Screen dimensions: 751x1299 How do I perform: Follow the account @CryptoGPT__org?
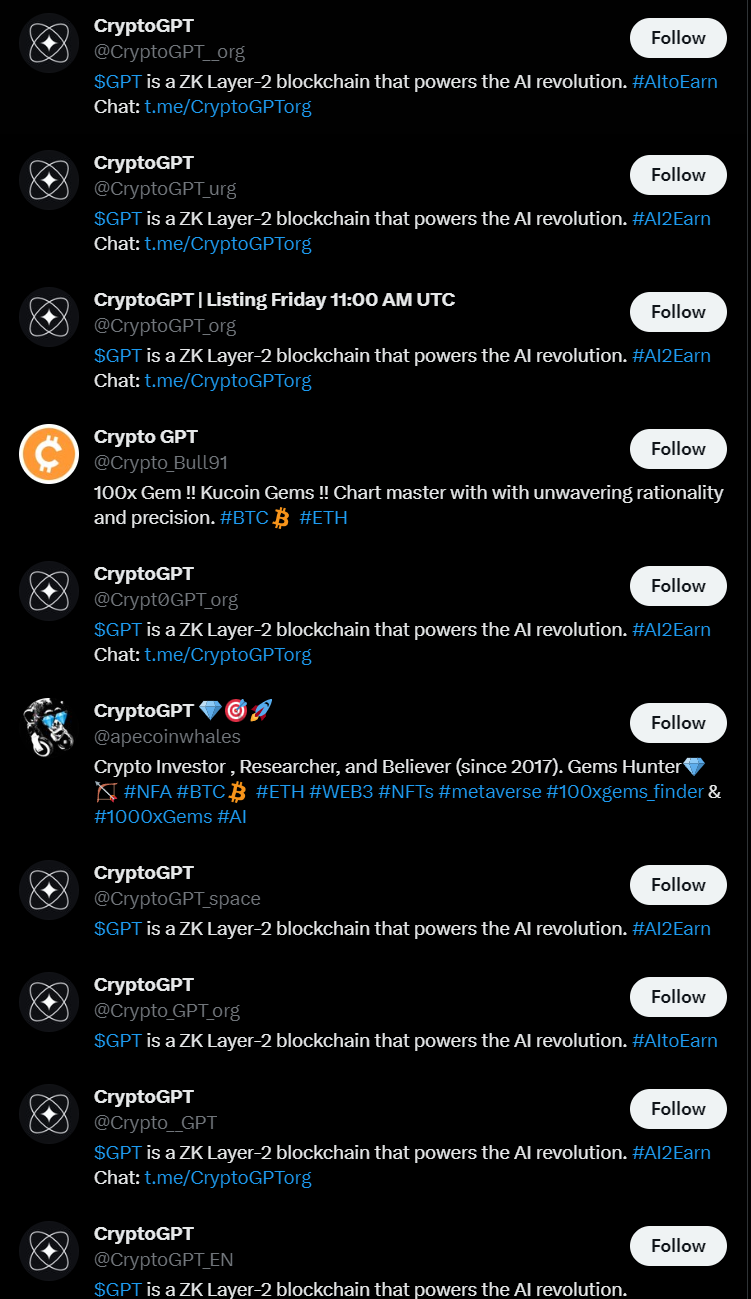click(x=677, y=38)
